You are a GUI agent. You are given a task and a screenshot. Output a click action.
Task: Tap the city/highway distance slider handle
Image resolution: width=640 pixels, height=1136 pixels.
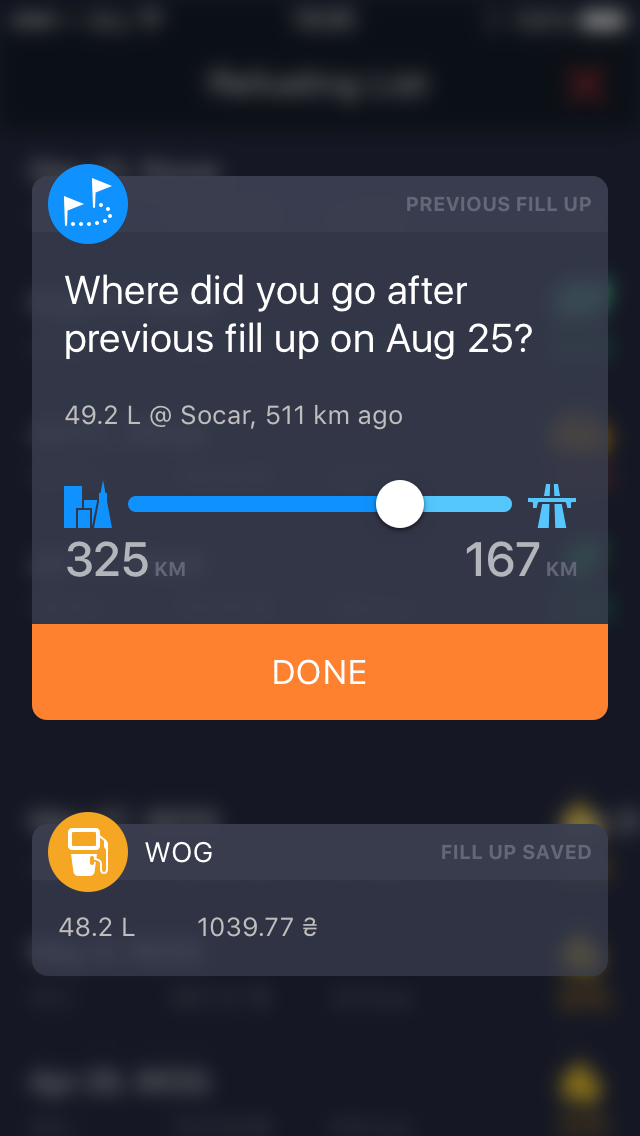coord(399,504)
